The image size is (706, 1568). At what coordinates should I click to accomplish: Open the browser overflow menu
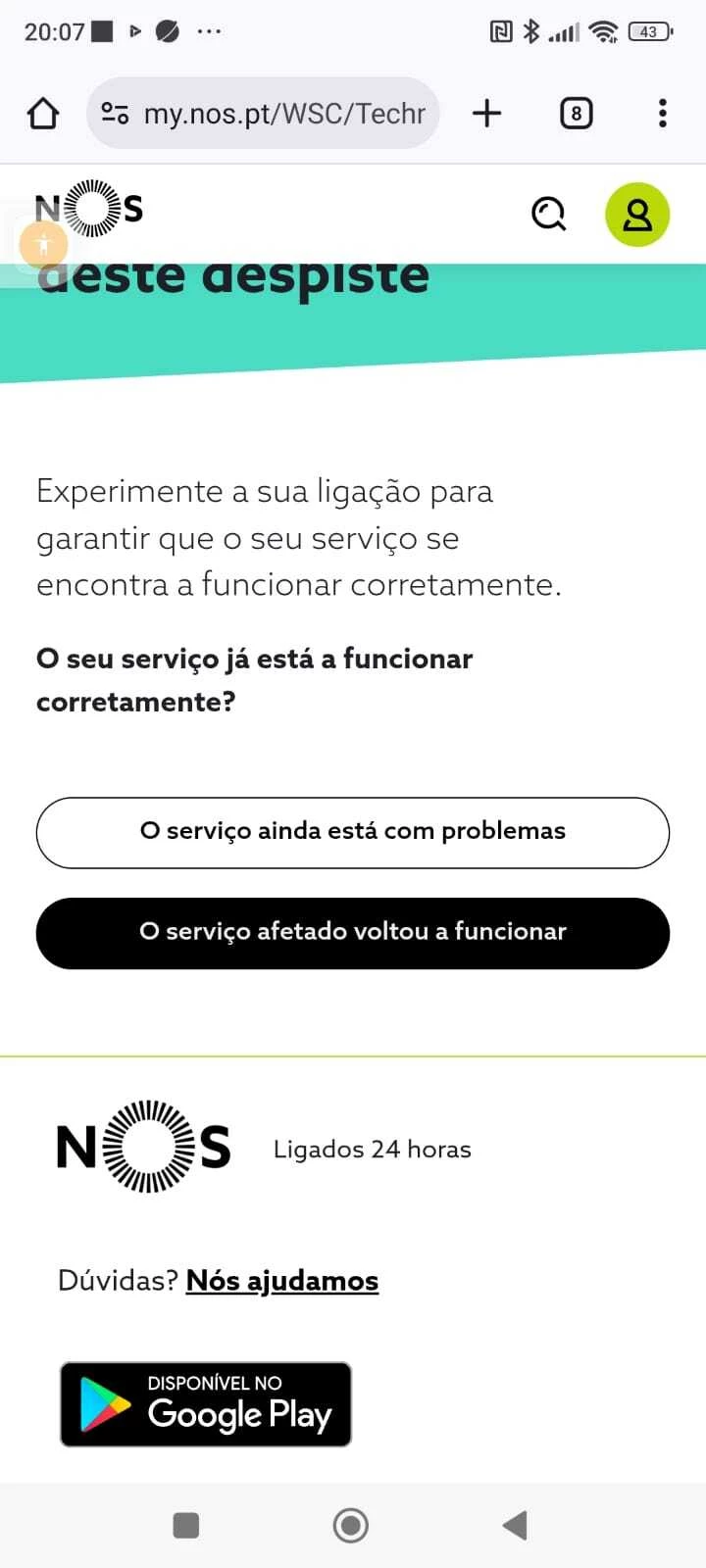[x=663, y=114]
